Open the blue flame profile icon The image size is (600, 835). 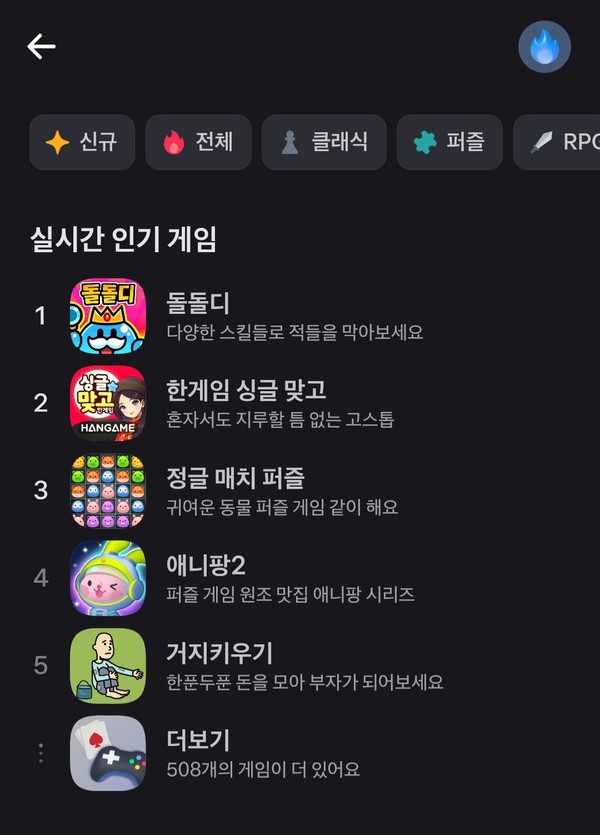(544, 47)
